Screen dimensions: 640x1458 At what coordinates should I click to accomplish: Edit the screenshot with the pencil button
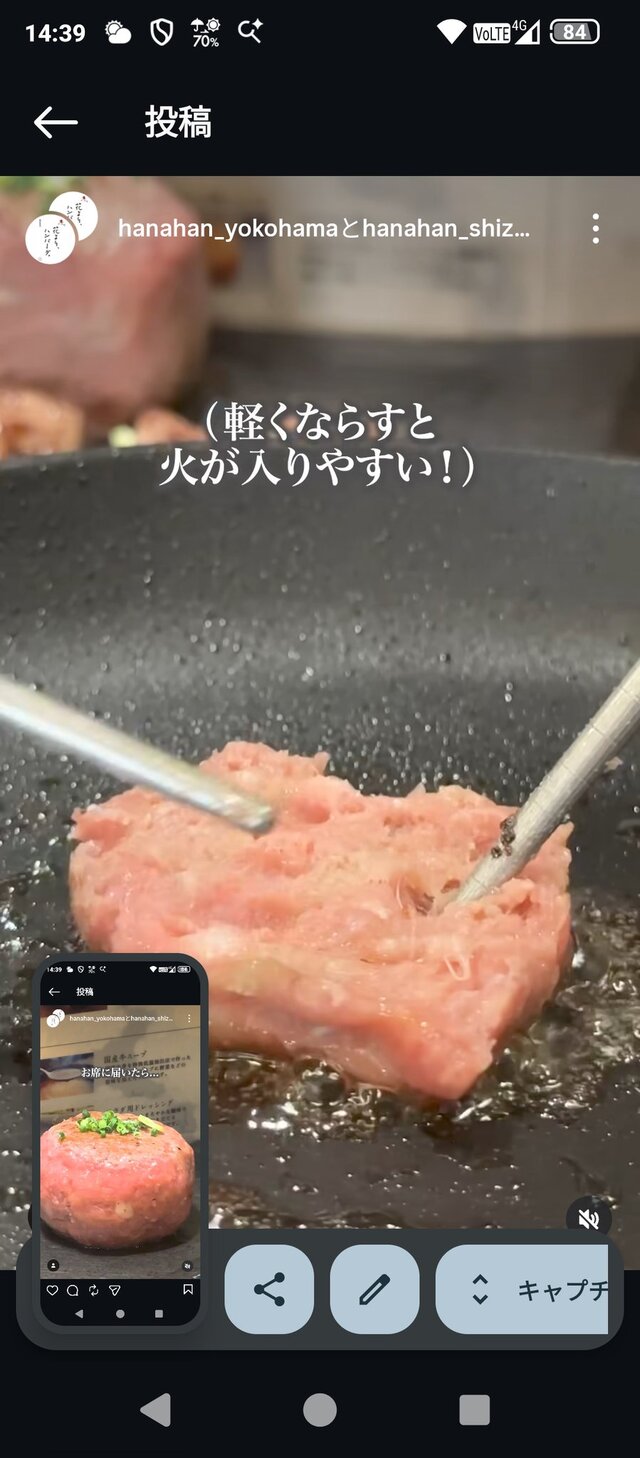click(374, 1289)
